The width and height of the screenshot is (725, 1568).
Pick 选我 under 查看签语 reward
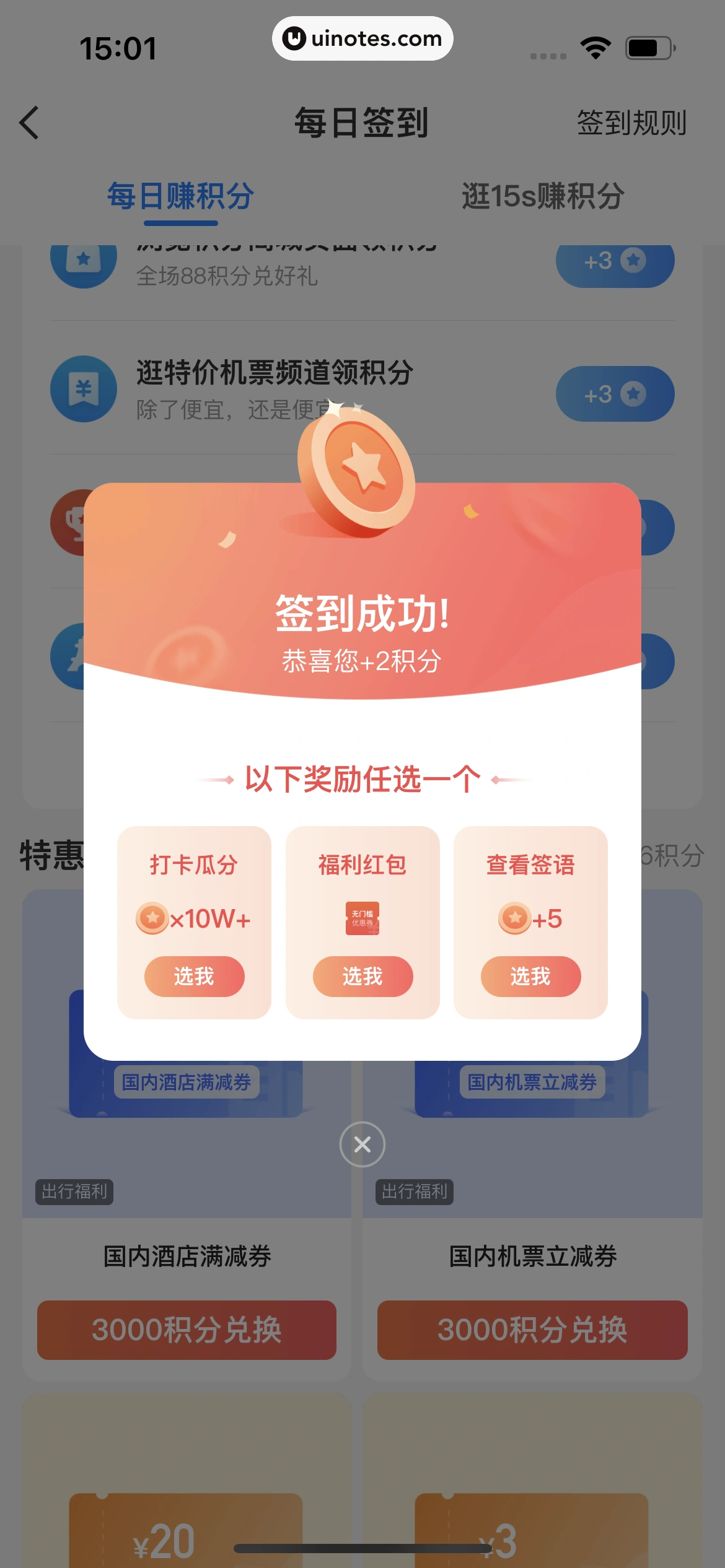coord(530,976)
